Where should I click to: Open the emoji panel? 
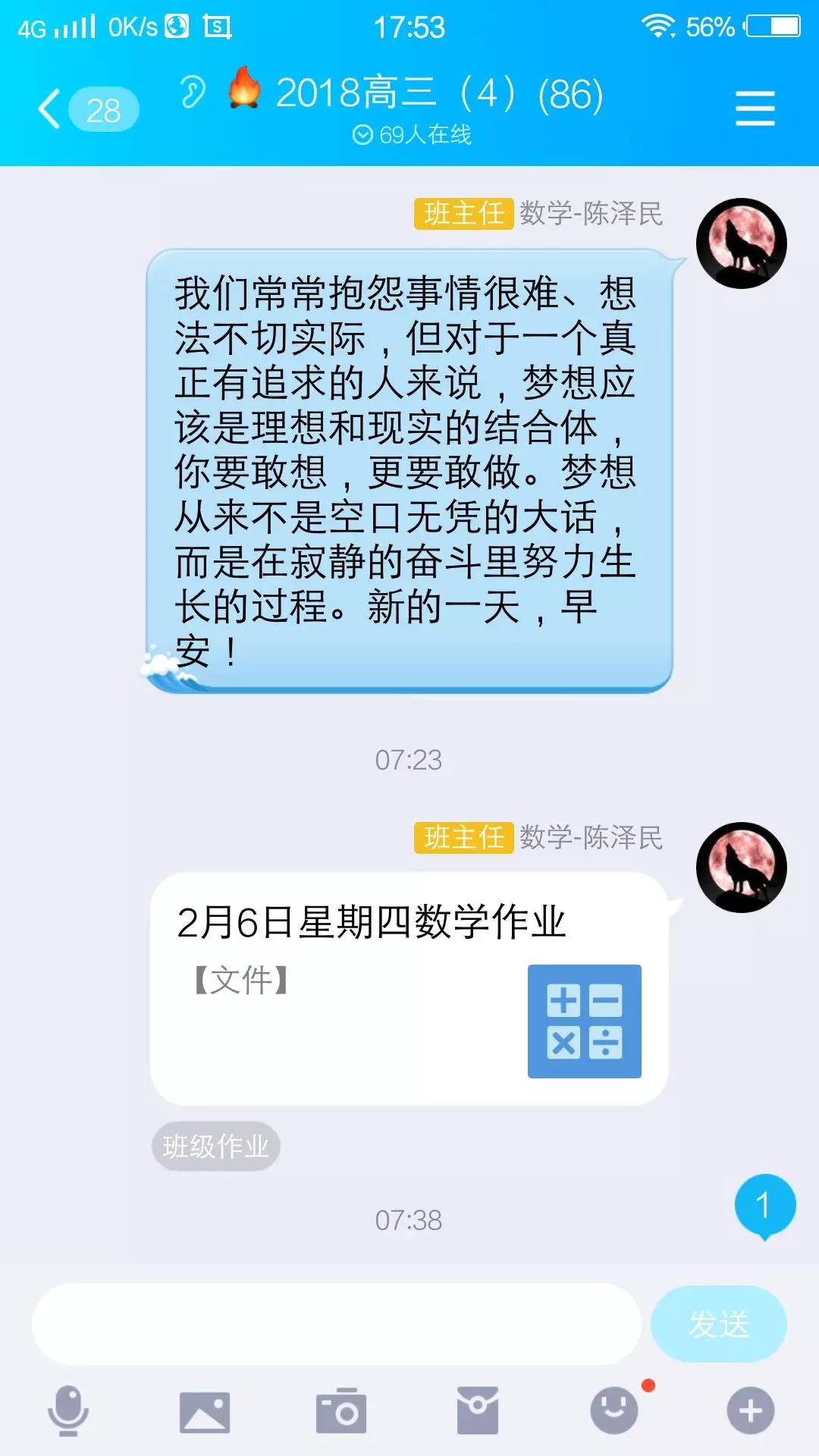(x=614, y=1410)
